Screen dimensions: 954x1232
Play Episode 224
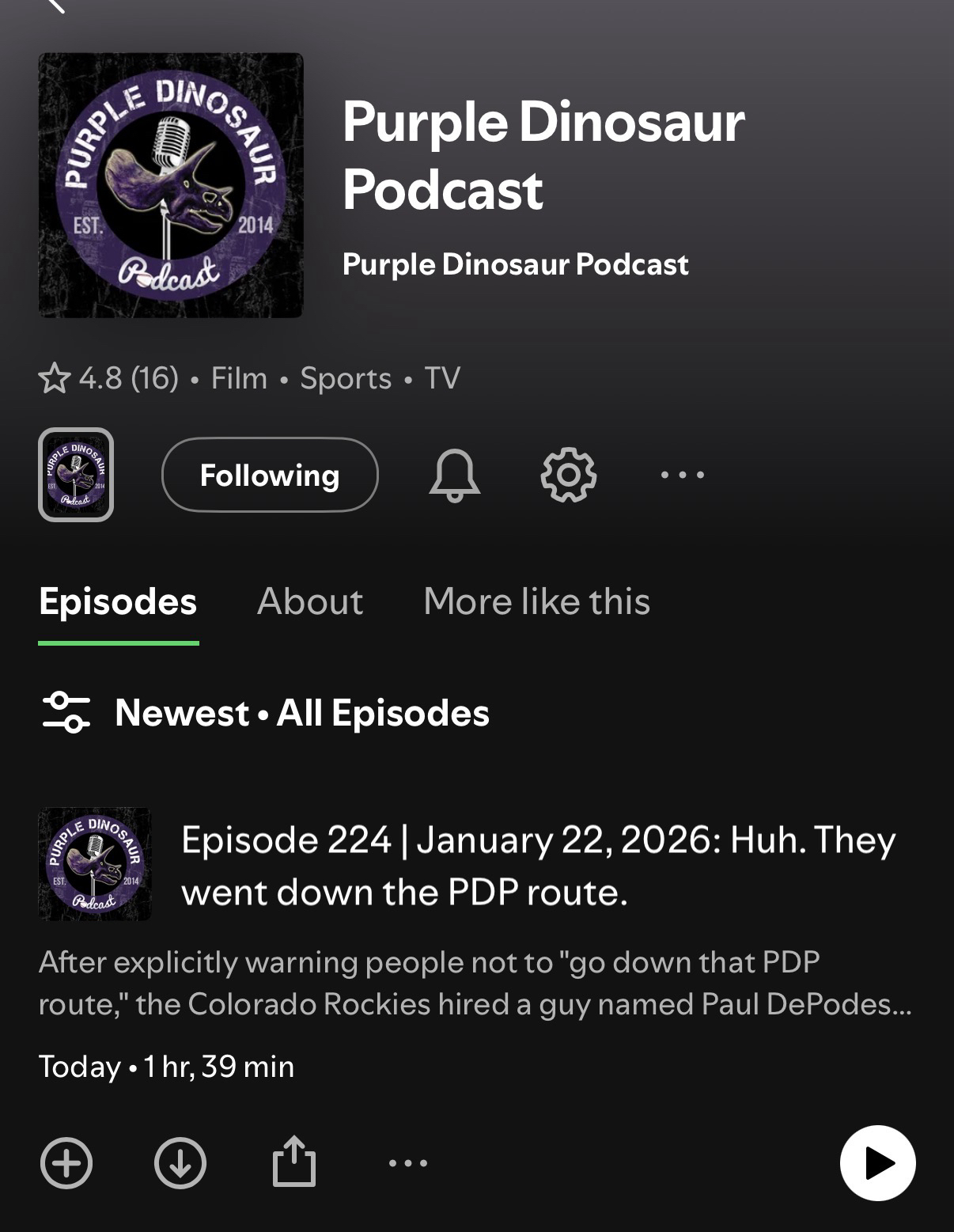click(877, 1163)
